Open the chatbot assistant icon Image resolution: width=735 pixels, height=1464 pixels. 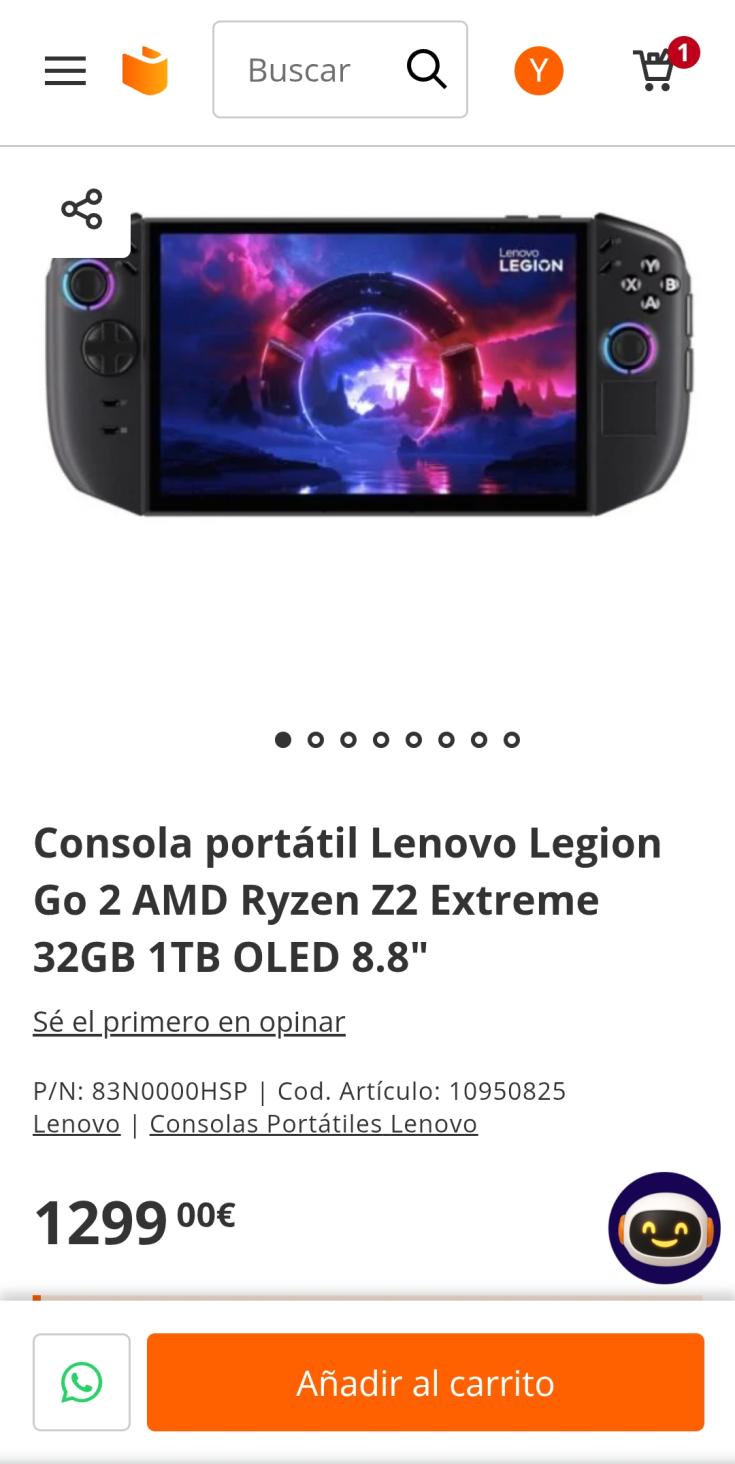663,1228
